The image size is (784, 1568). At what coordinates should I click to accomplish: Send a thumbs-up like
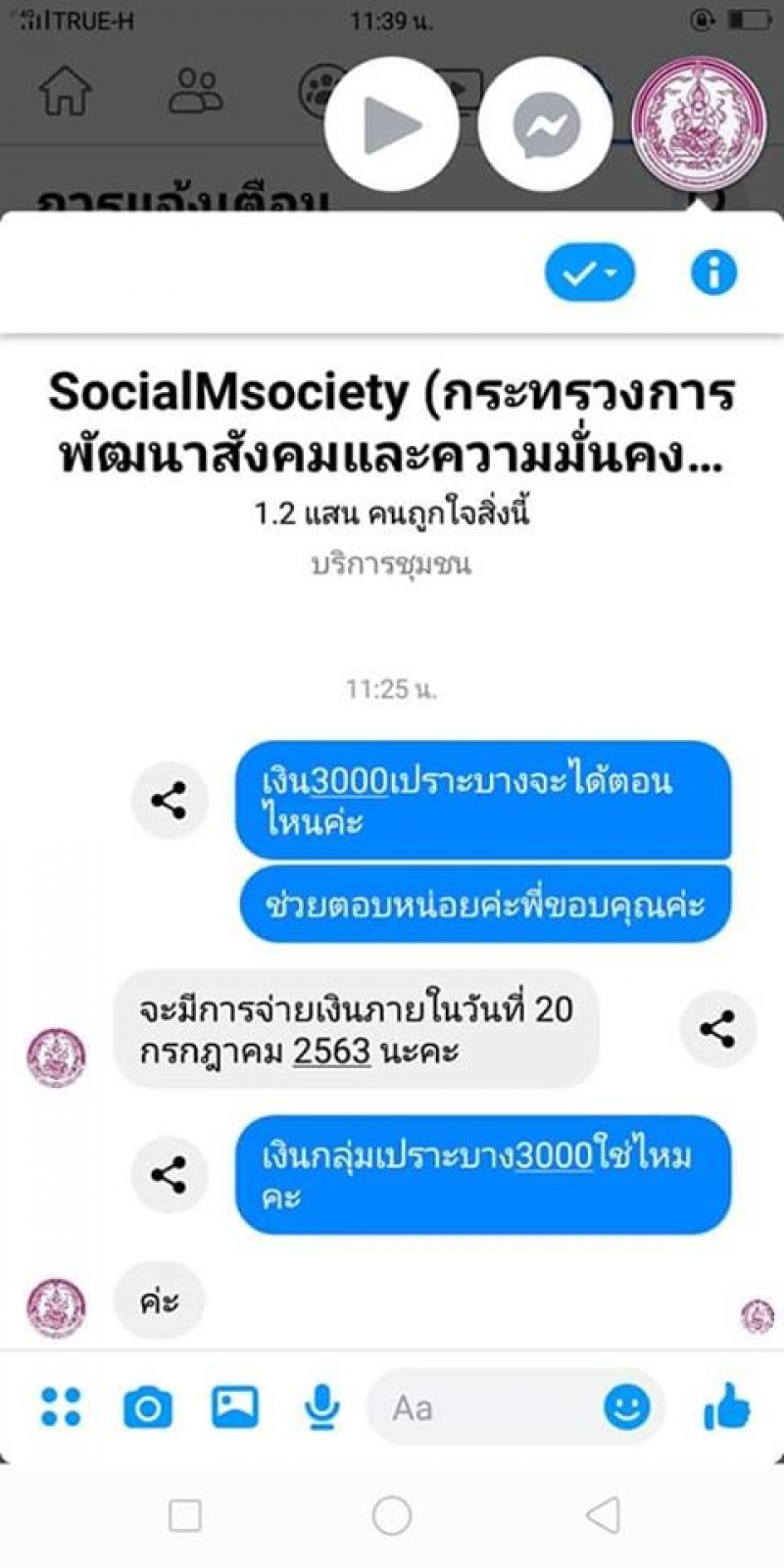pyautogui.click(x=726, y=1407)
